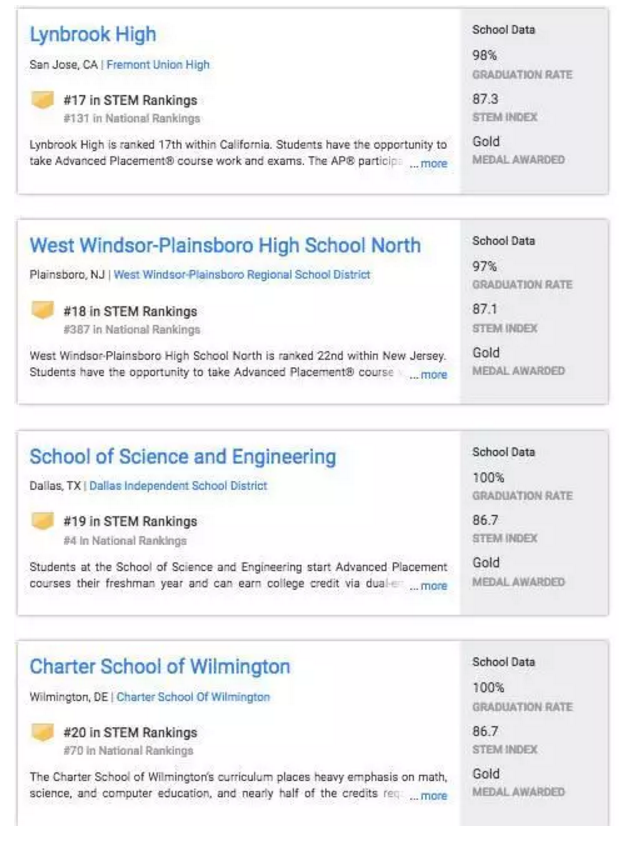The image size is (627, 842).
Task: Open the Fremont Union High district link
Action: click(x=158, y=65)
